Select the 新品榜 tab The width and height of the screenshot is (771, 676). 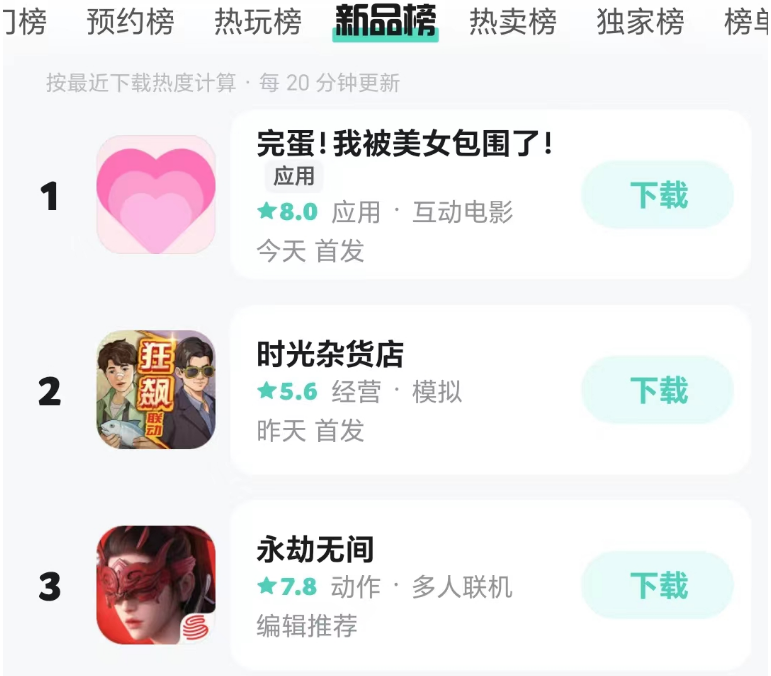[x=385, y=21]
